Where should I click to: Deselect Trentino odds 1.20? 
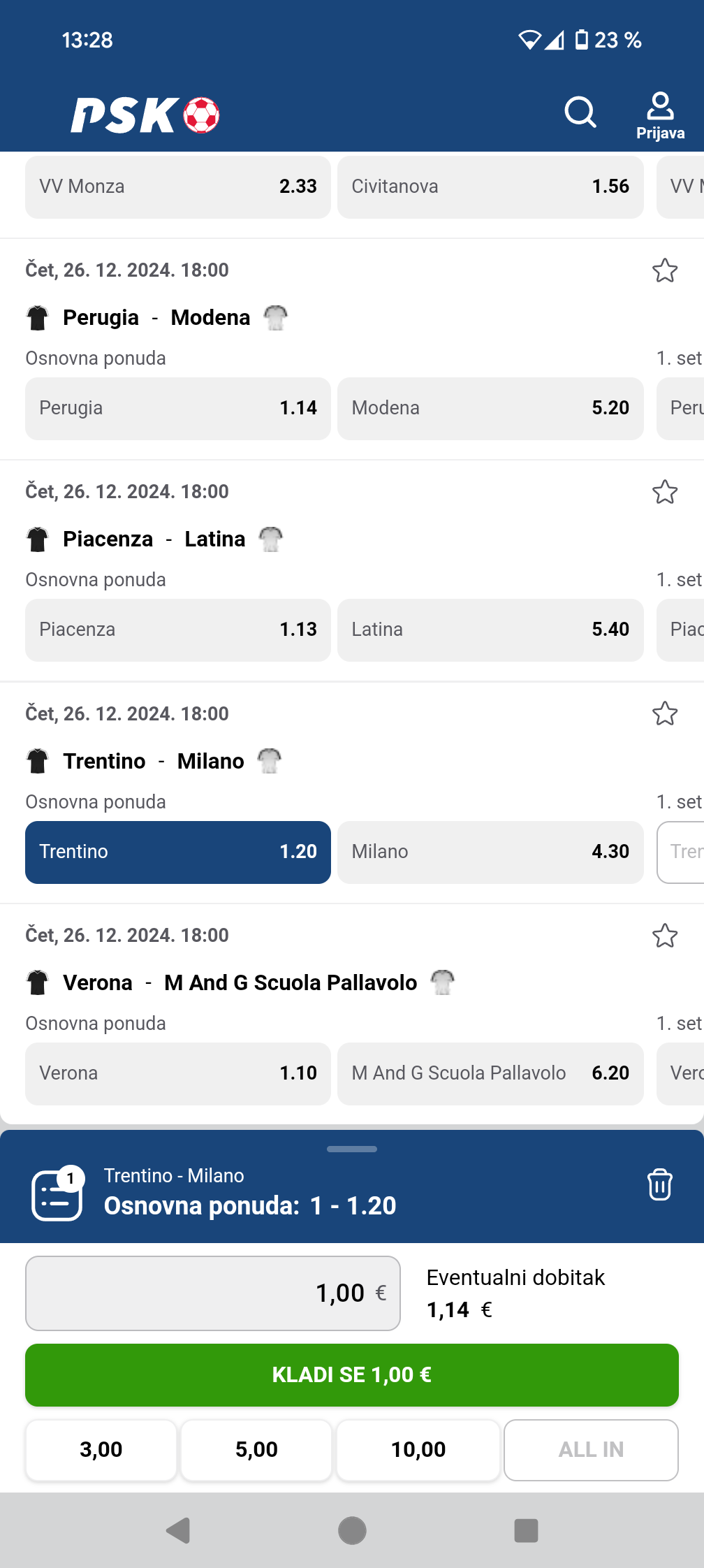(178, 852)
